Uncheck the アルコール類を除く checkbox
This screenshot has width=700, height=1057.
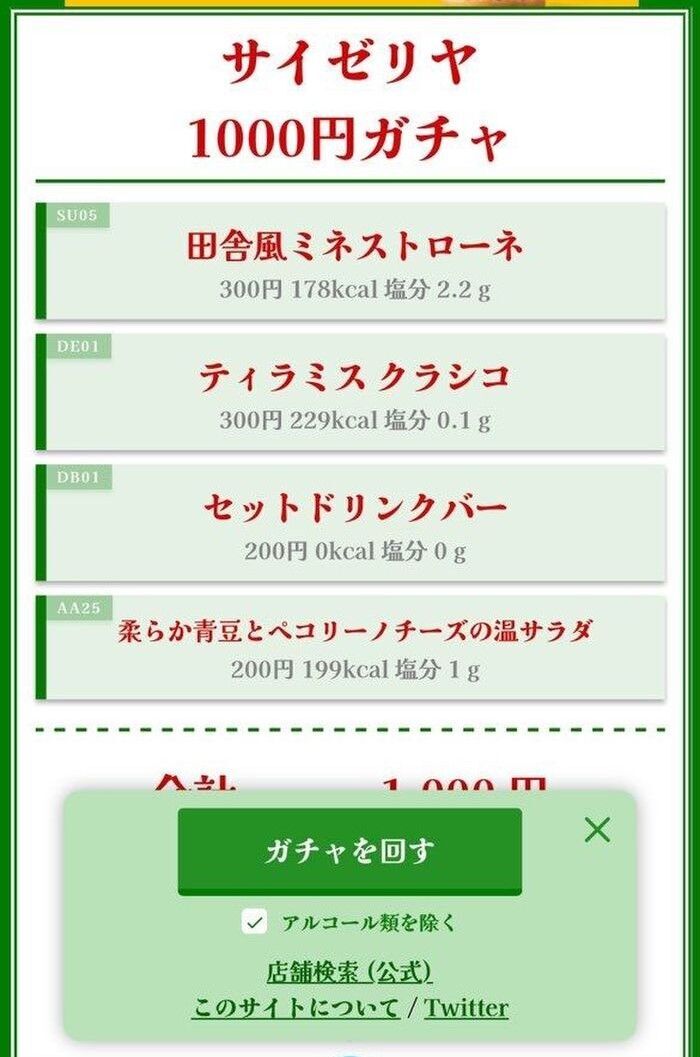click(x=255, y=923)
